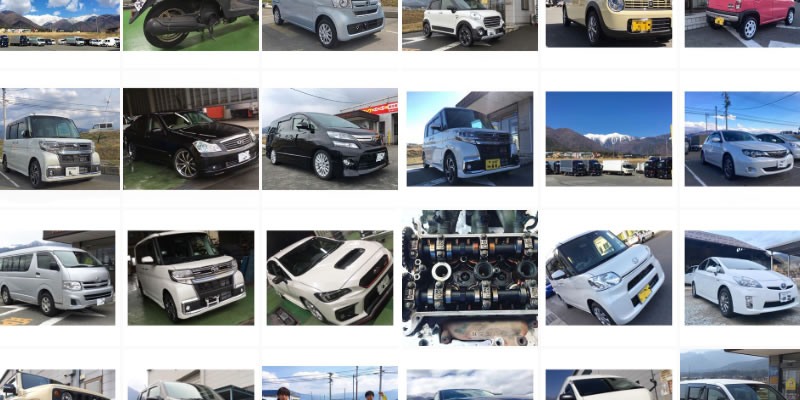Open the black sedan photo

(x=190, y=138)
